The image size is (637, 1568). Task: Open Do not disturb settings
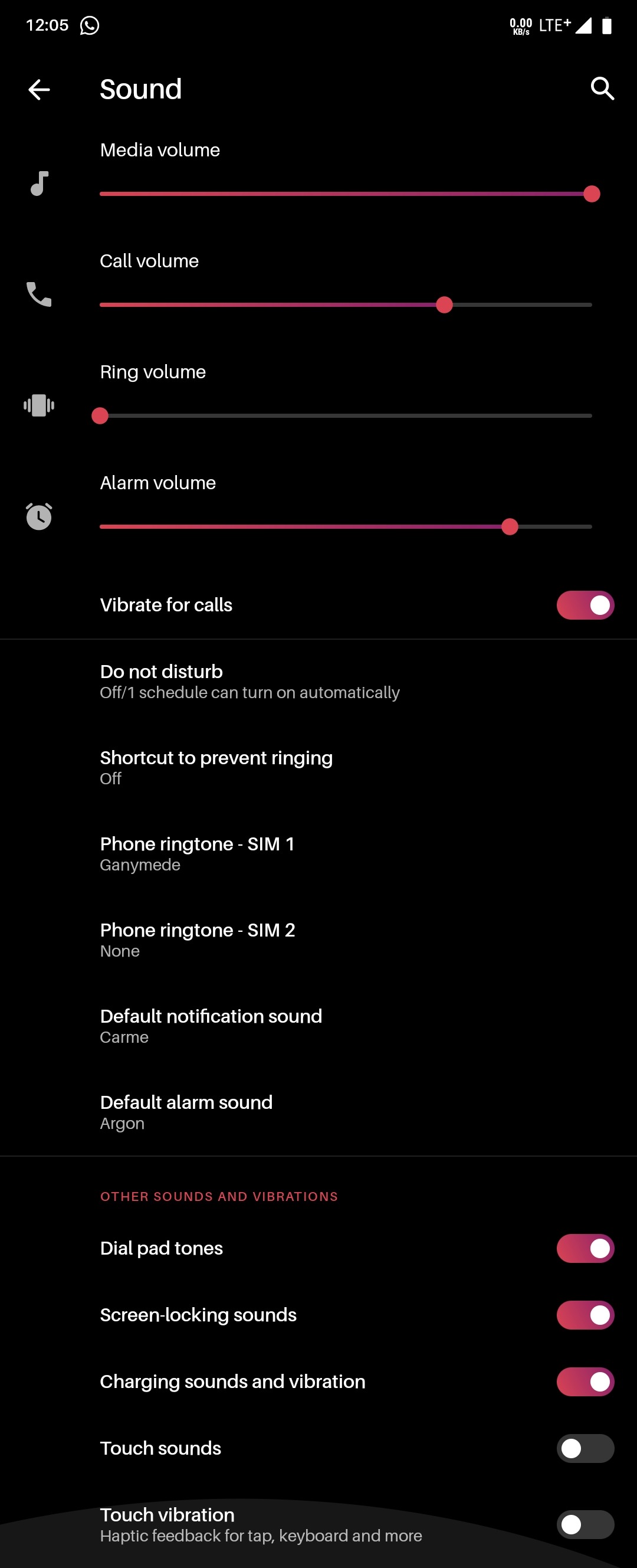(249, 681)
